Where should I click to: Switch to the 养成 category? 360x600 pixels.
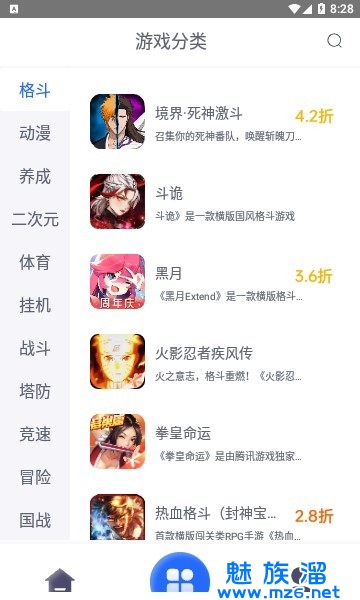click(x=35, y=176)
